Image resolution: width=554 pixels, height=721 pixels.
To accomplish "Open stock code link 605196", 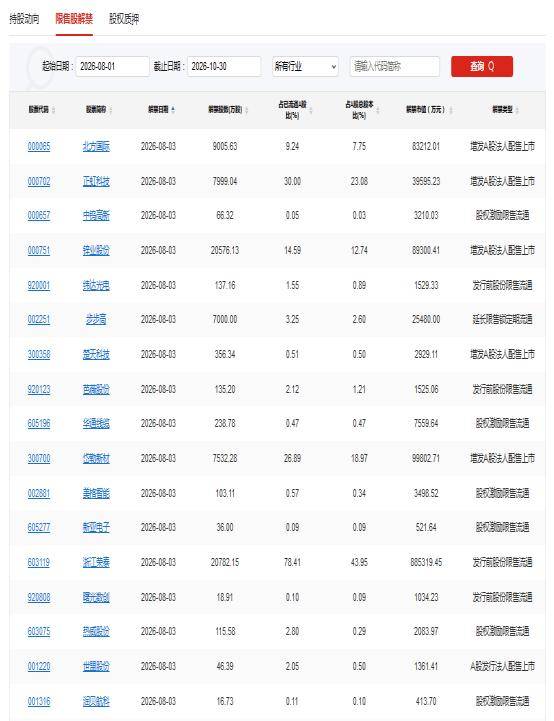I will point(39,423).
